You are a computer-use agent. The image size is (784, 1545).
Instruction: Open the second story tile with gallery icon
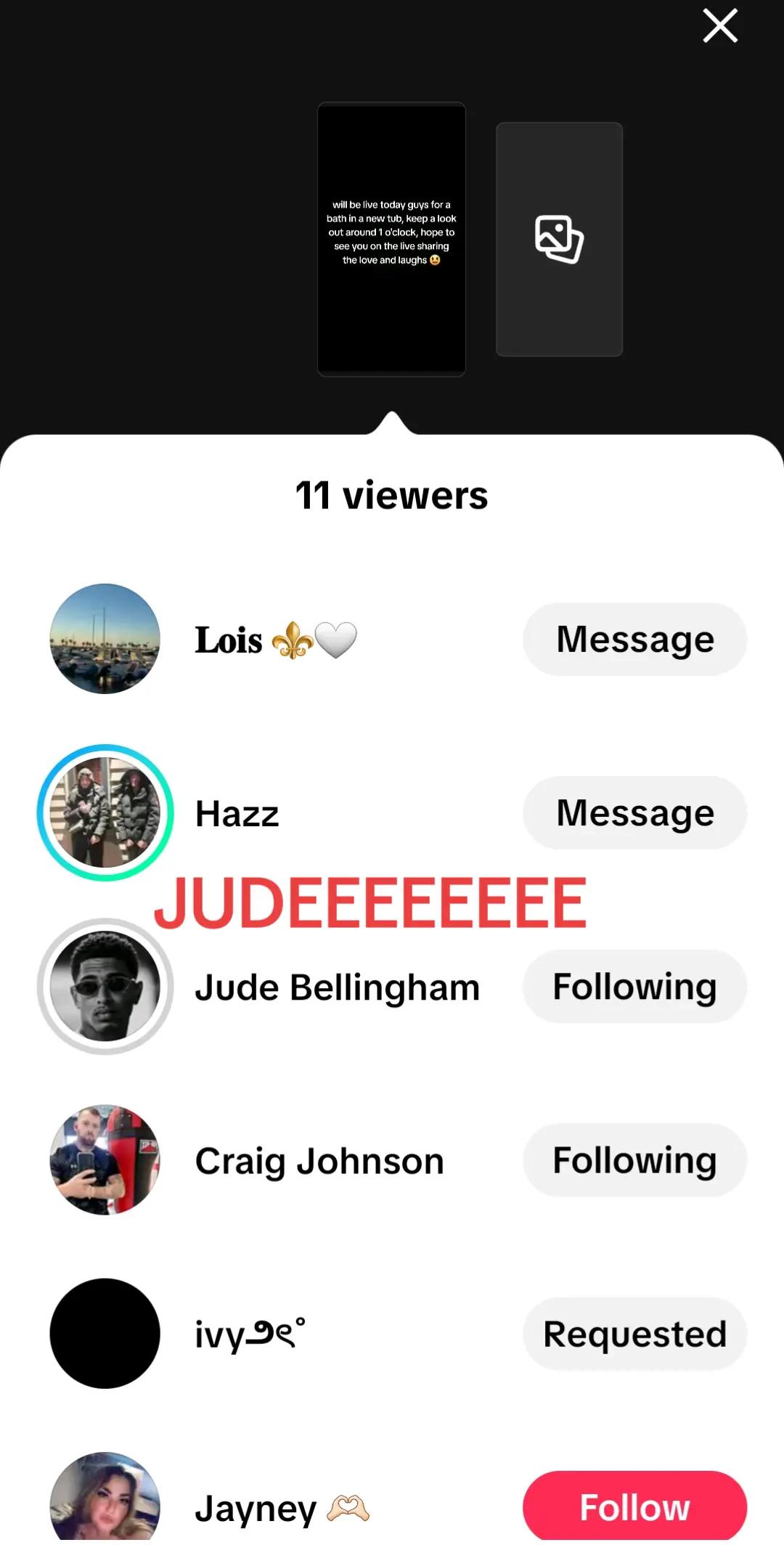pyautogui.click(x=559, y=239)
